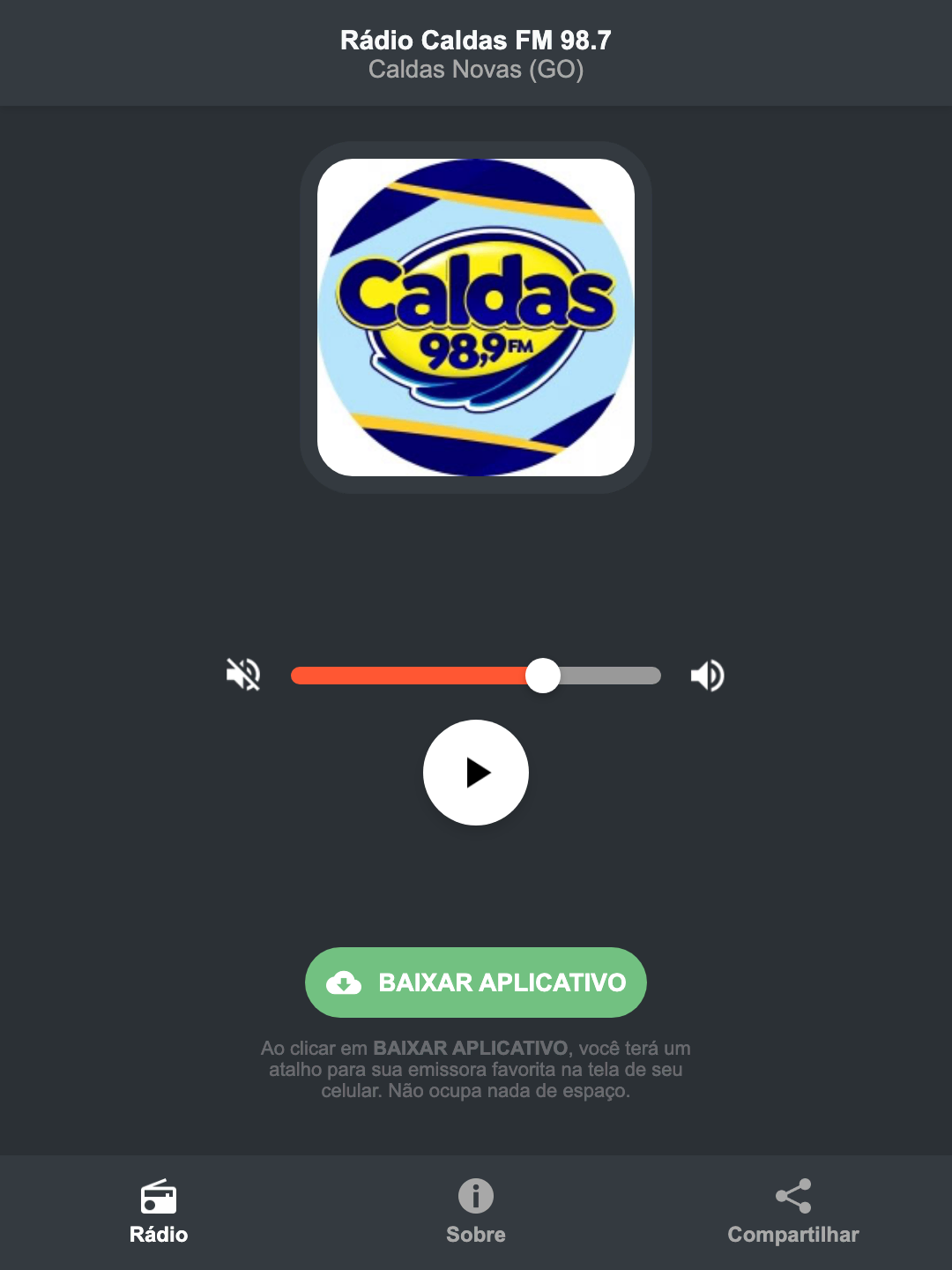Screen dimensions: 952x1270
Task: Click the radio receiver icon above Rádio label
Action: point(159,1198)
